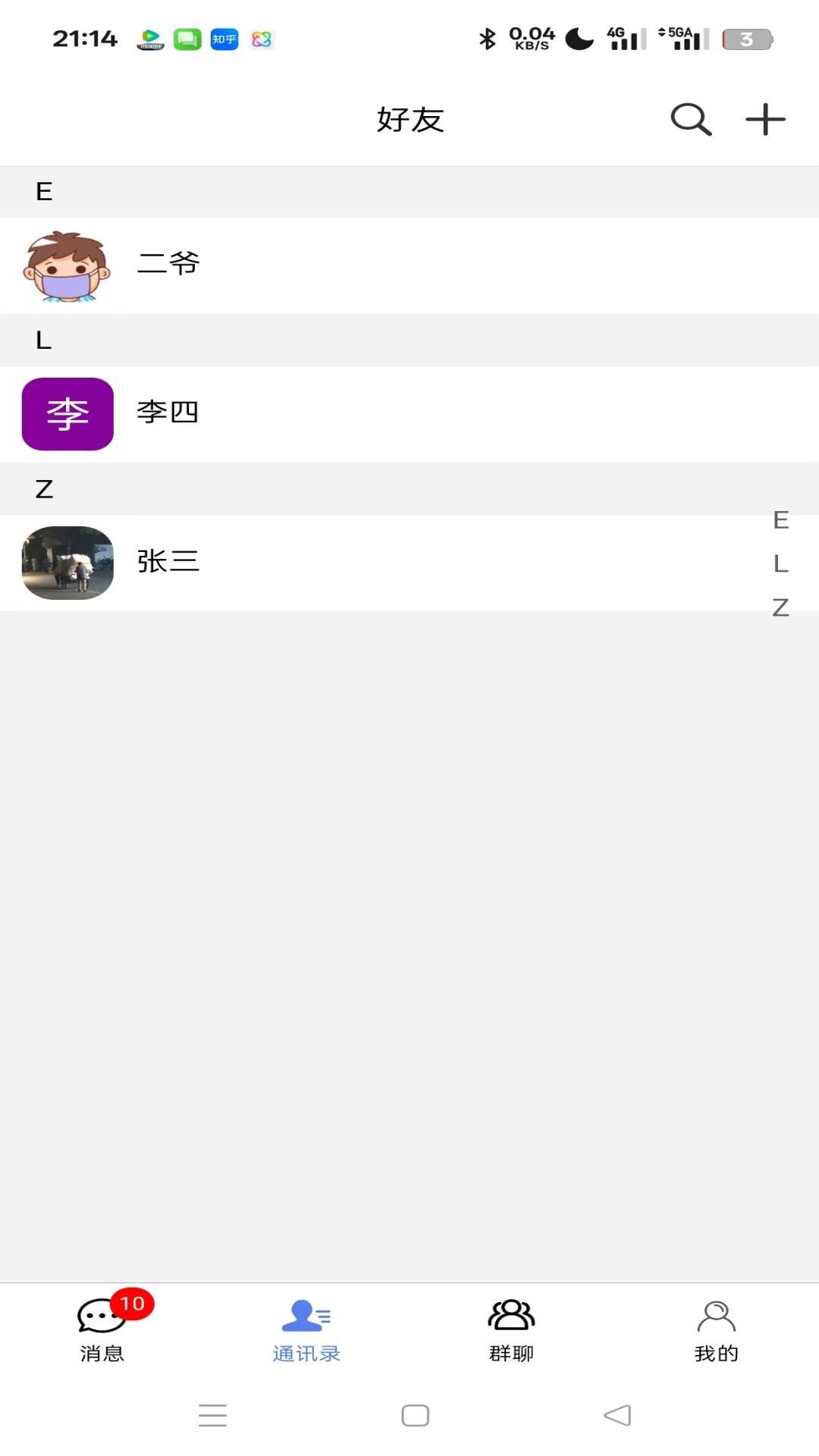The height and width of the screenshot is (1456, 819).
Task: Open the 群聊 group chat icon
Action: point(510,1315)
